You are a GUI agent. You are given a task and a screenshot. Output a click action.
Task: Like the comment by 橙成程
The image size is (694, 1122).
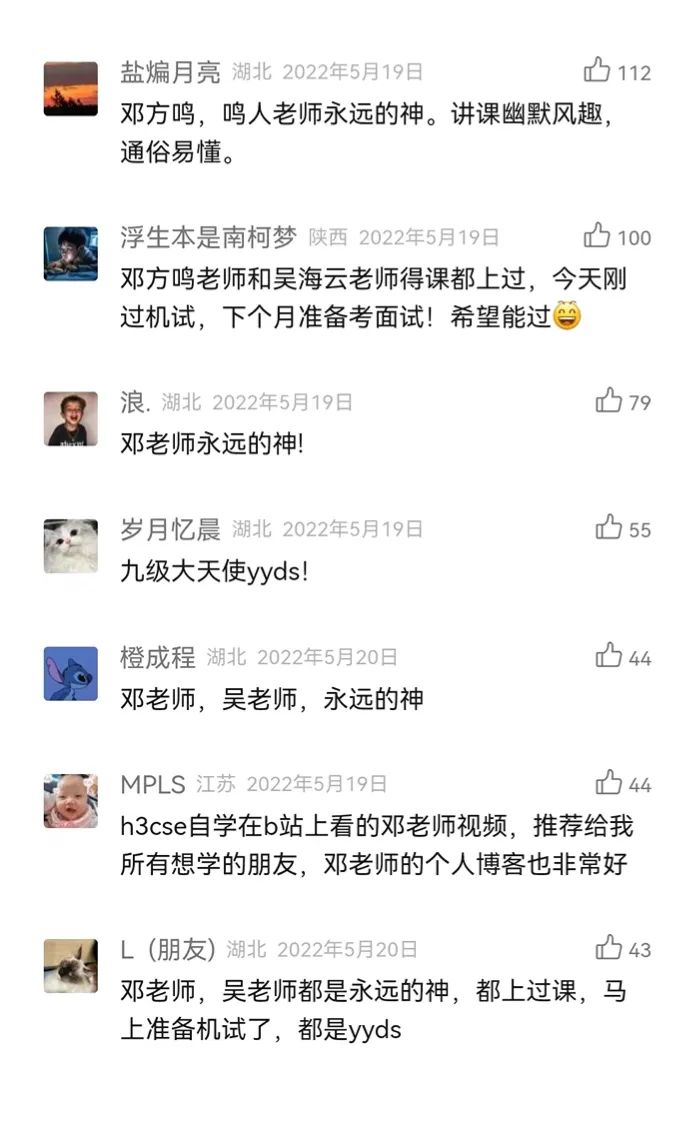point(609,656)
